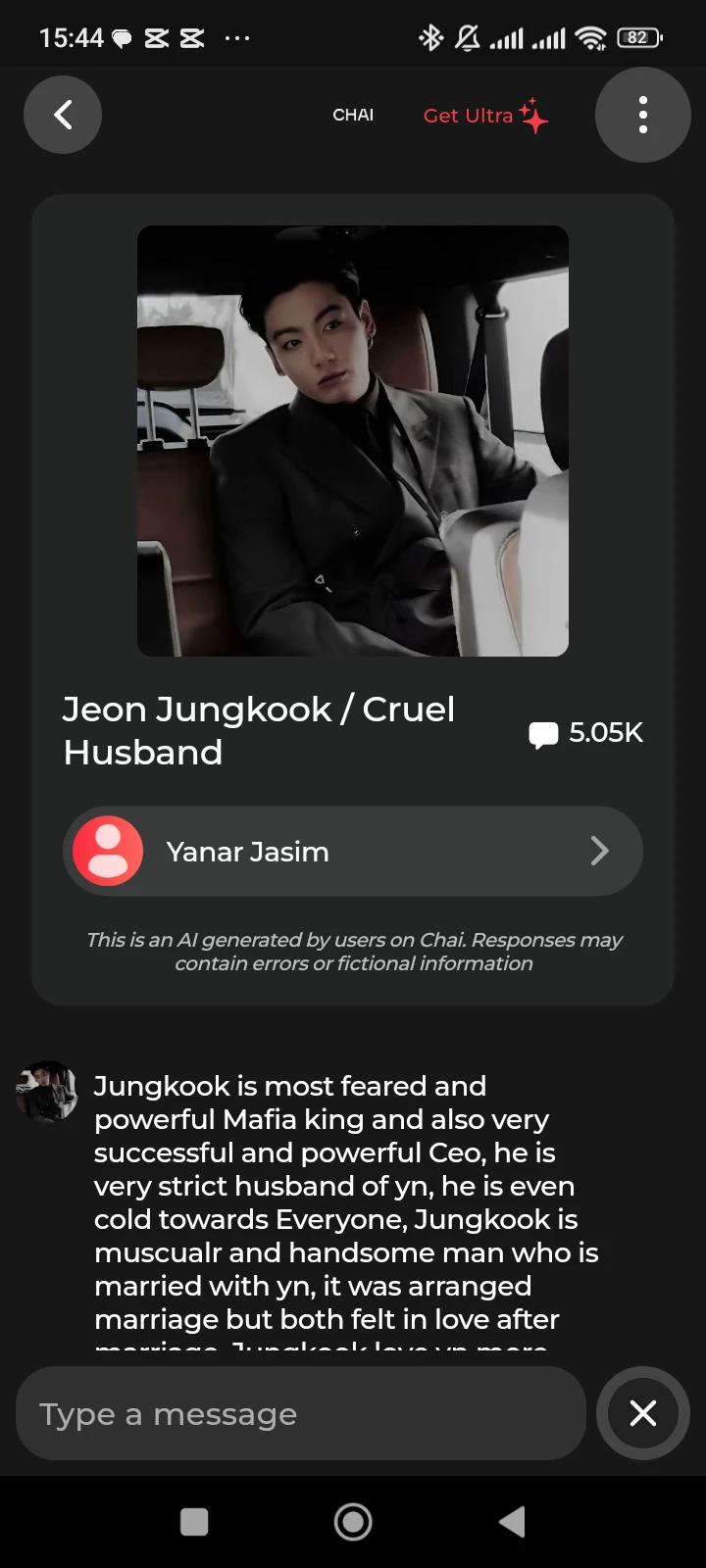Image resolution: width=706 pixels, height=1568 pixels.
Task: Open the bot's profile picture
Action: coord(353,441)
